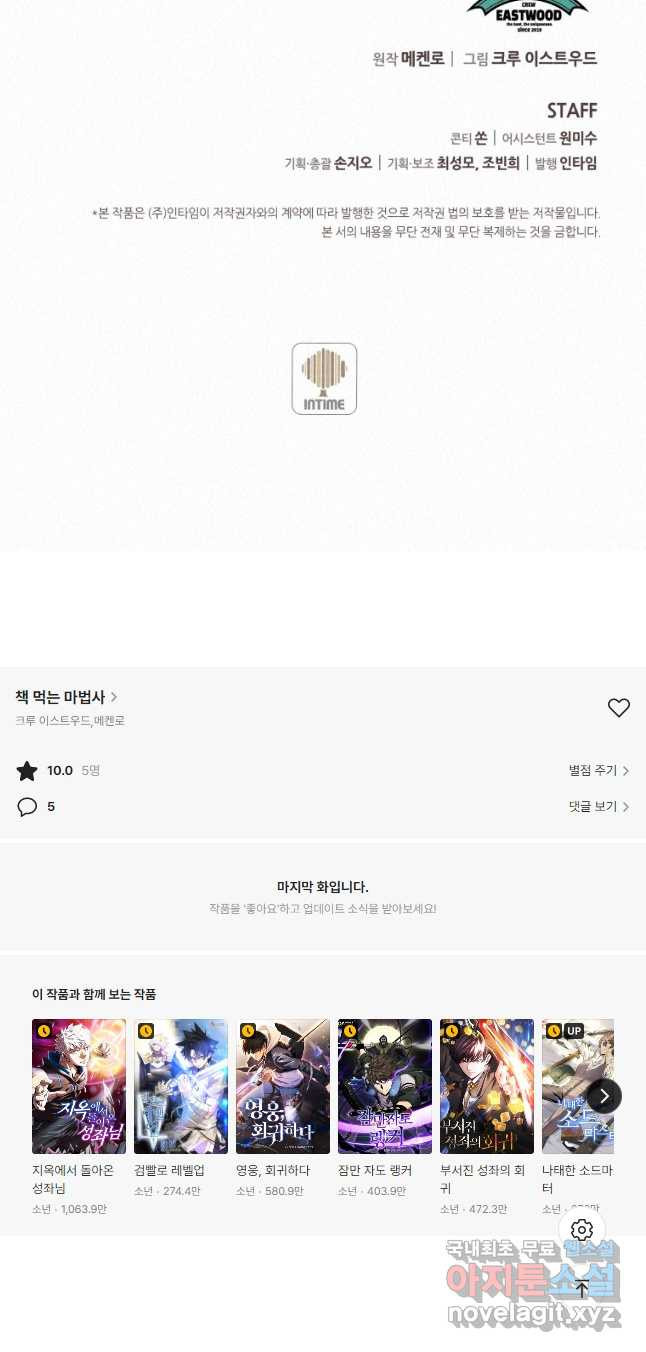Open 잠만 자도 랭커 webtoon

pos(385,1086)
